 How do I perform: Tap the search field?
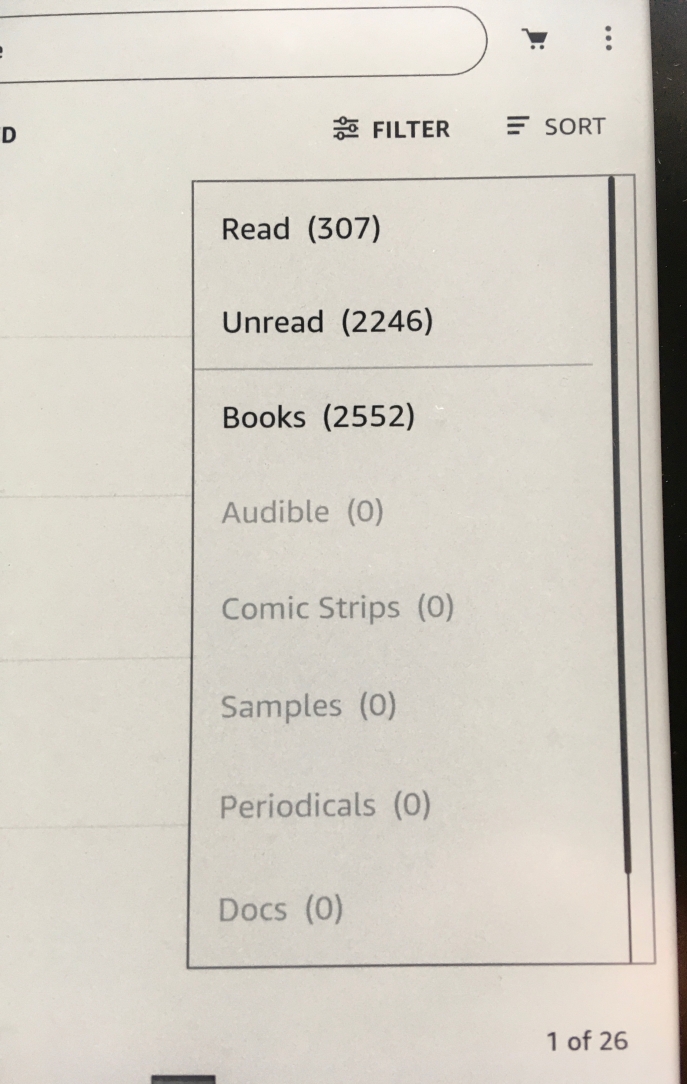pyautogui.click(x=240, y=42)
